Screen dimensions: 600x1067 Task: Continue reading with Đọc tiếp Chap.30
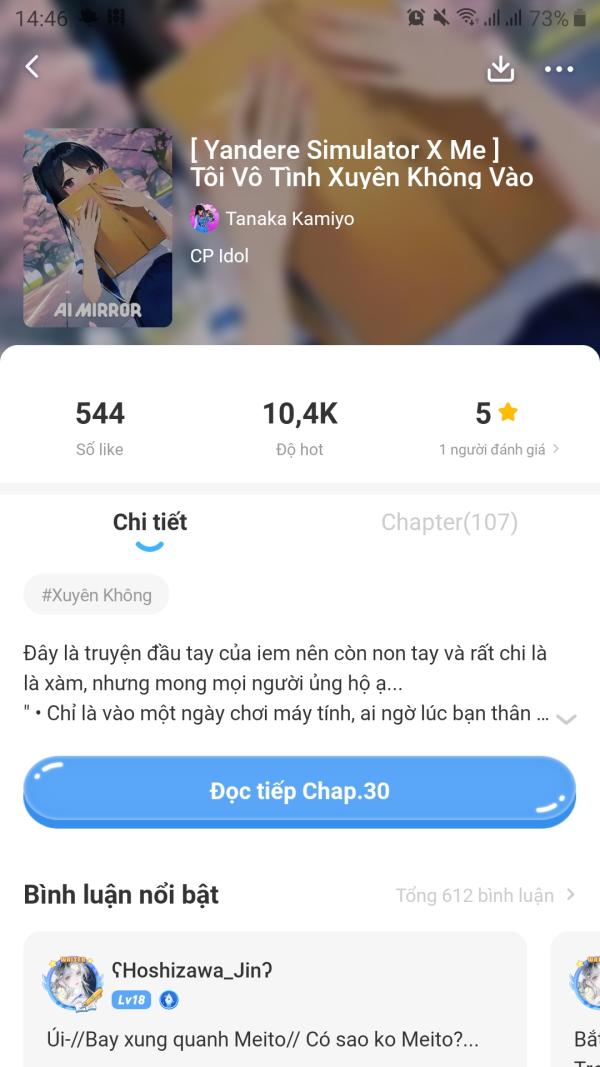[x=299, y=792]
